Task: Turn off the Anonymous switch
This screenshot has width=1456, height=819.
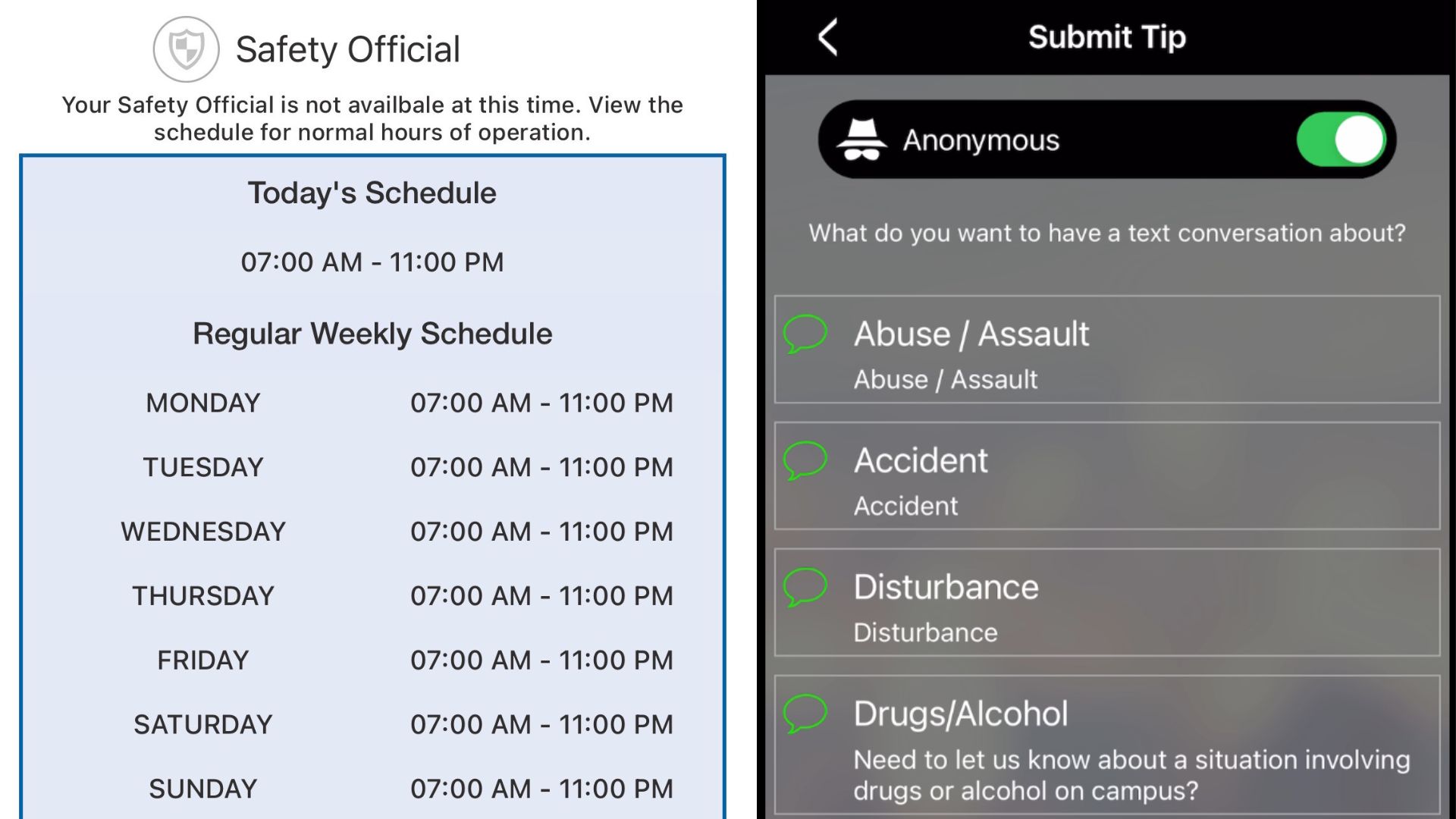Action: (x=1340, y=140)
